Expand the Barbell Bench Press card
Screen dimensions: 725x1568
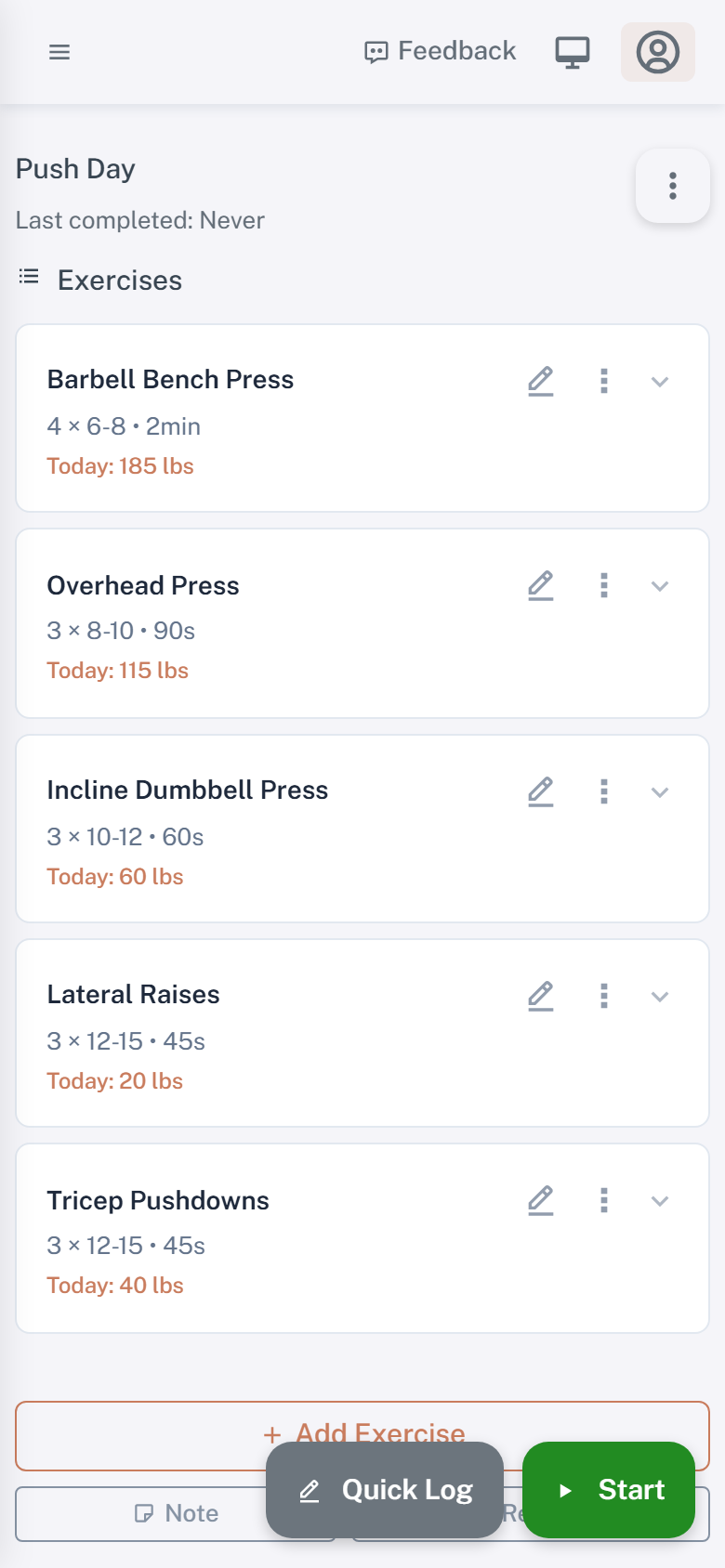660,381
